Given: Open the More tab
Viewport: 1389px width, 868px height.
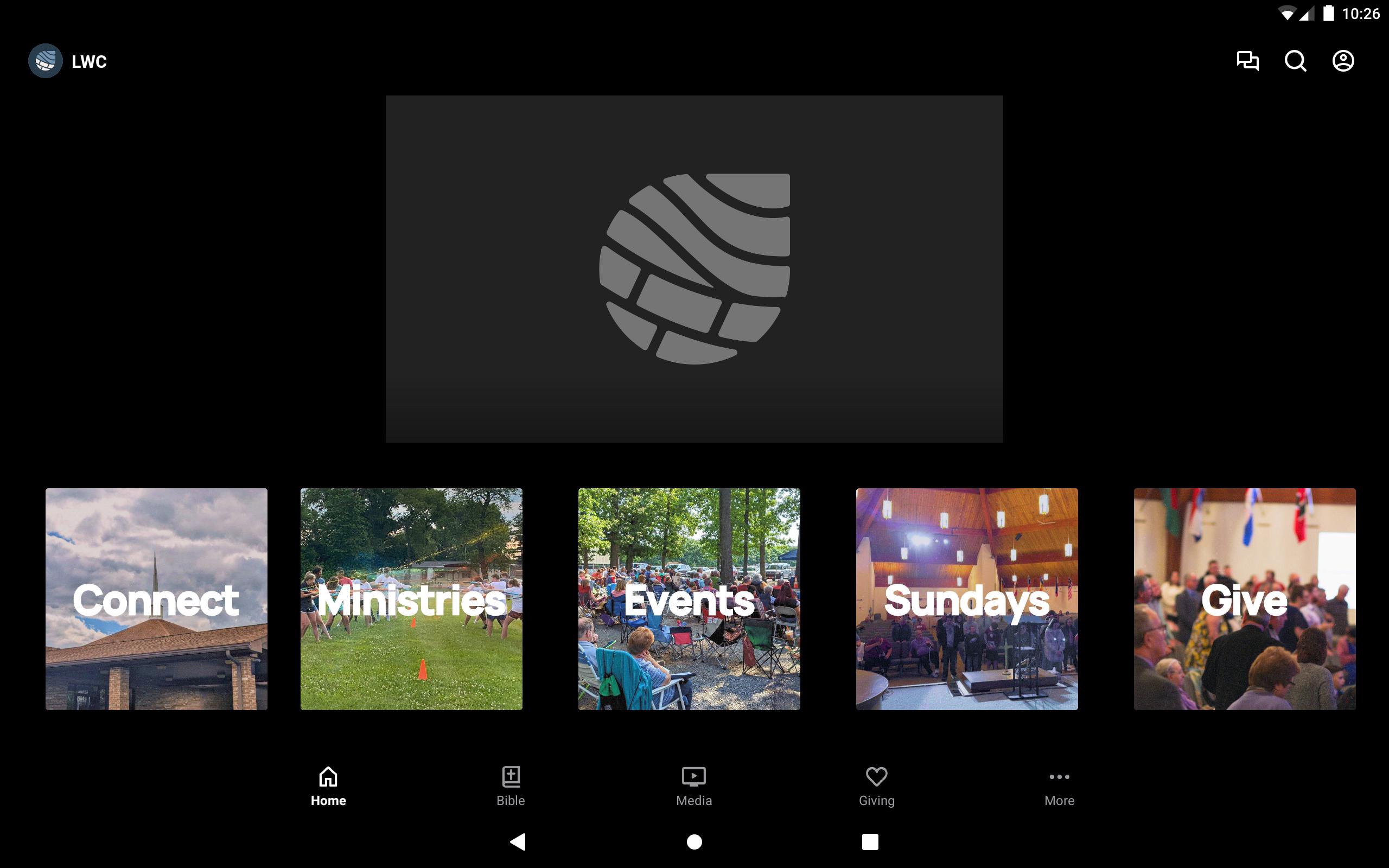Looking at the screenshot, I should click(1059, 786).
